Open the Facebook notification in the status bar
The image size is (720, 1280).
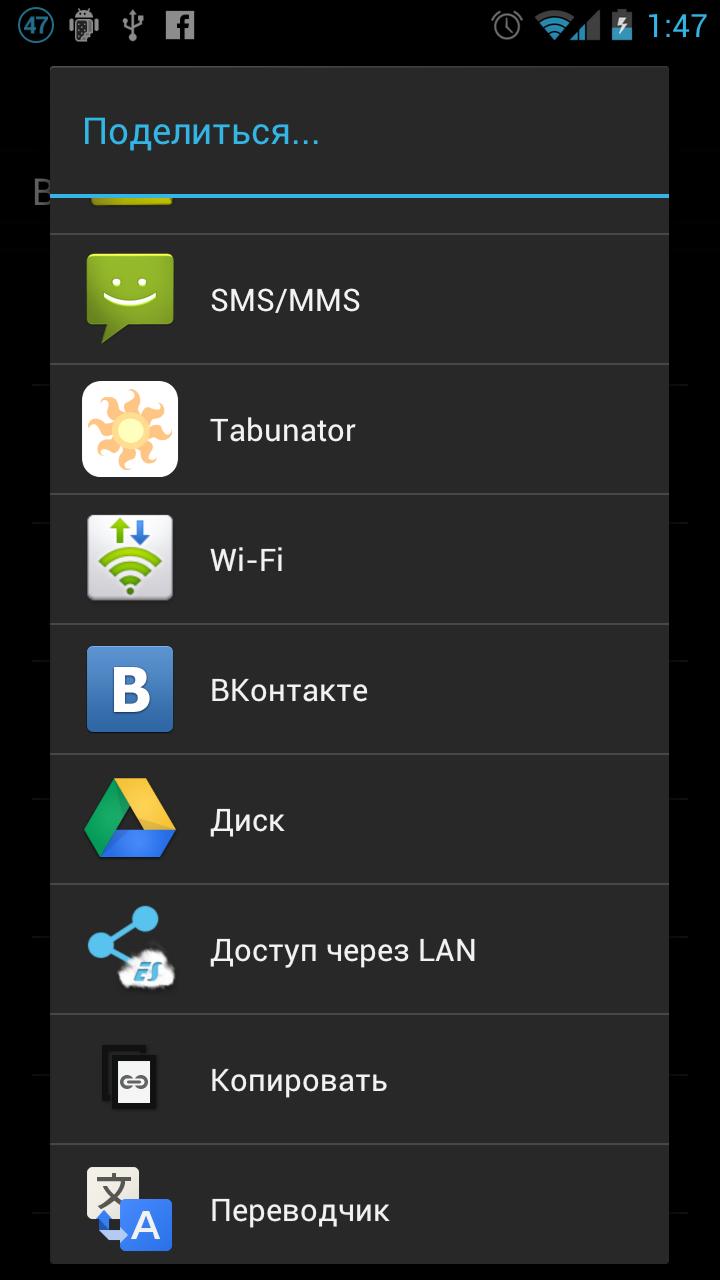180,25
